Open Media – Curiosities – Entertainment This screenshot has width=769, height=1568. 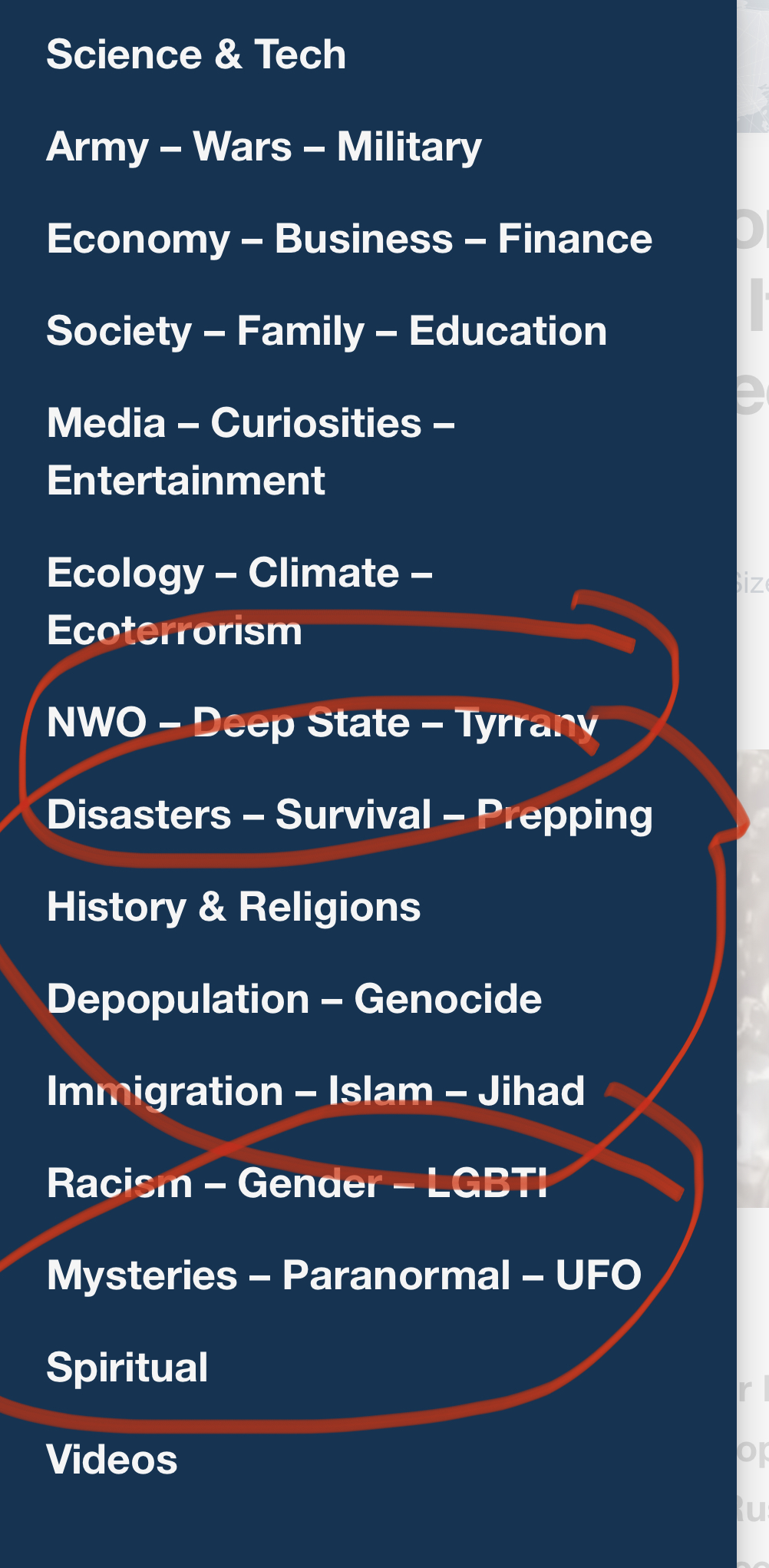click(250, 452)
